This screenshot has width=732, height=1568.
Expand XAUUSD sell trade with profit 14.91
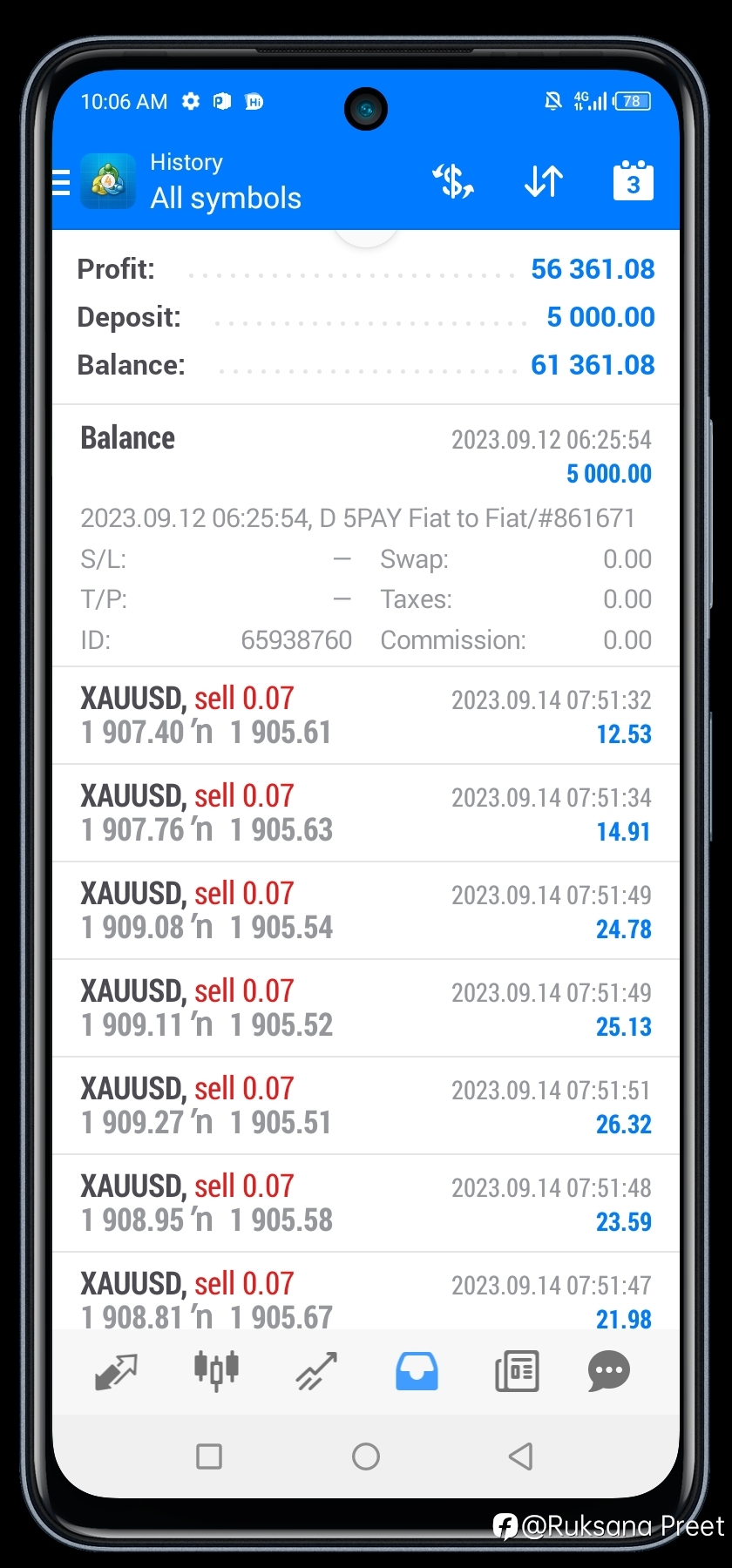click(366, 814)
